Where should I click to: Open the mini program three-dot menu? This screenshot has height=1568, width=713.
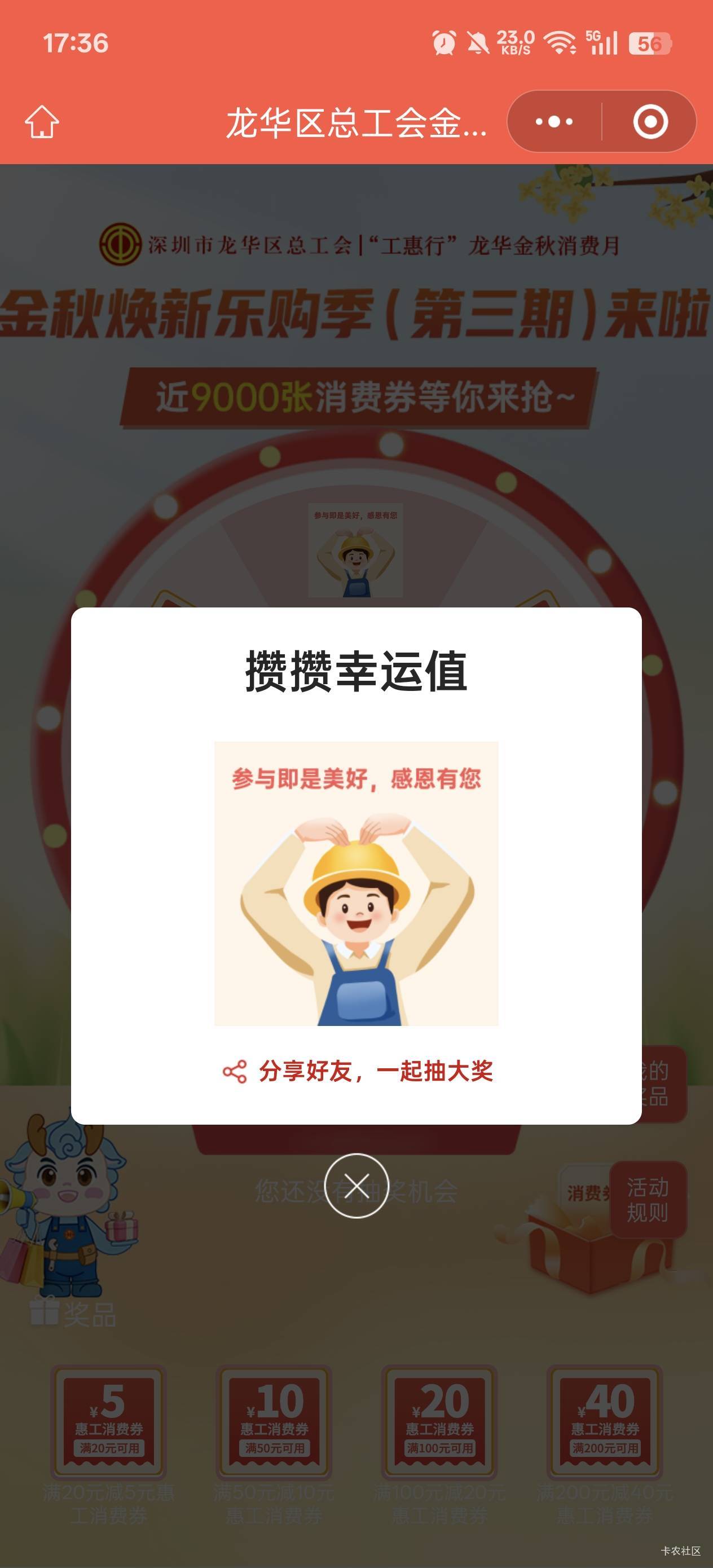(554, 122)
